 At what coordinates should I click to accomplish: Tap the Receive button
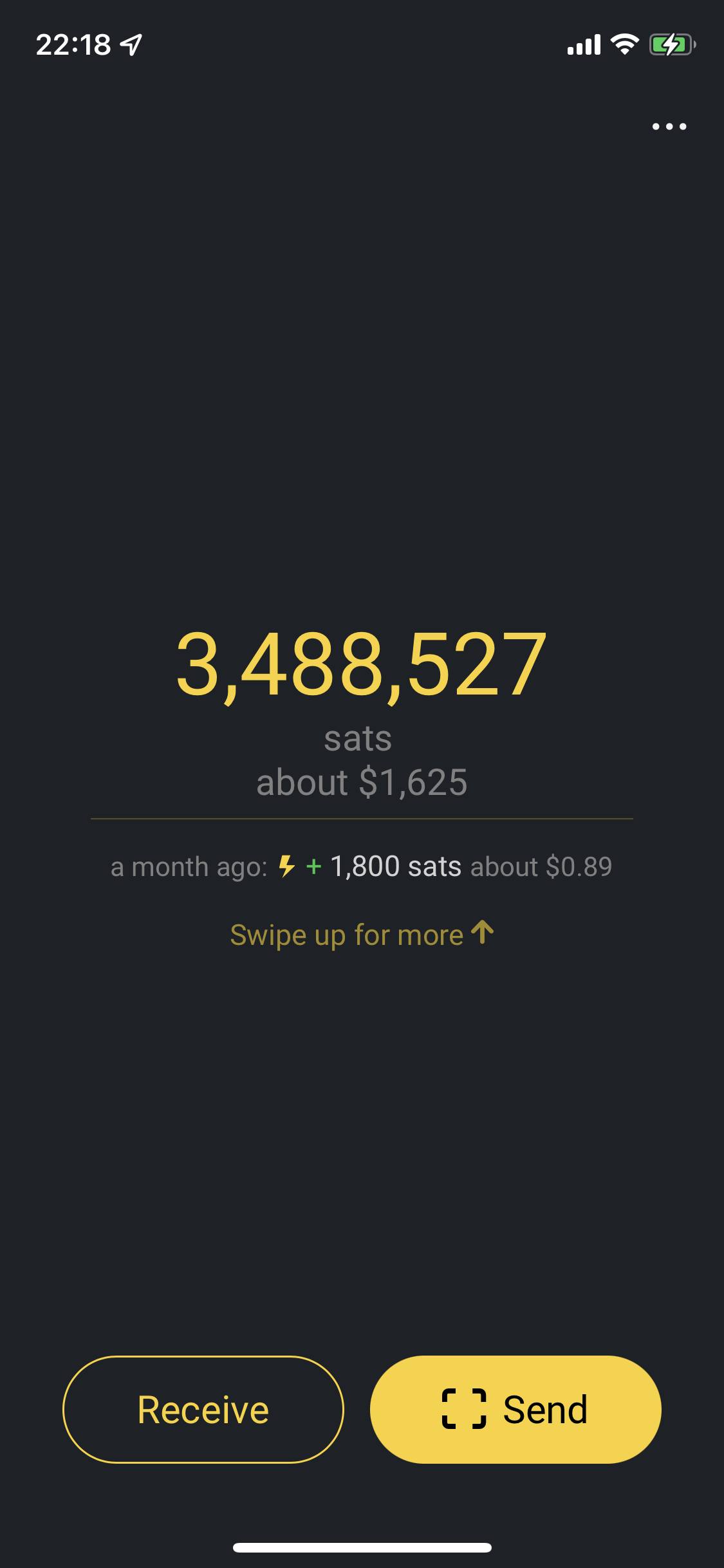[203, 1409]
